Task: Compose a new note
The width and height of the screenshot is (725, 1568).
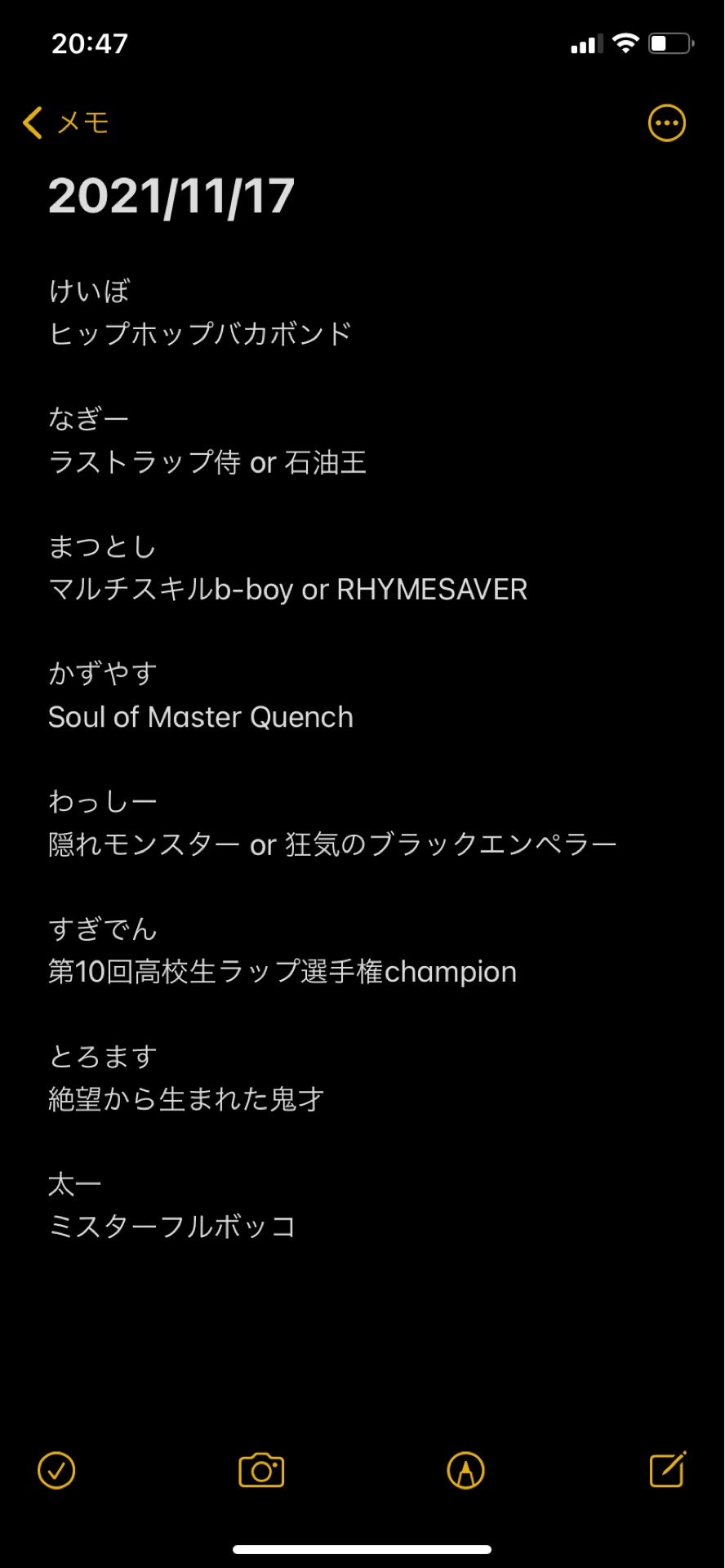Action: [x=667, y=1470]
